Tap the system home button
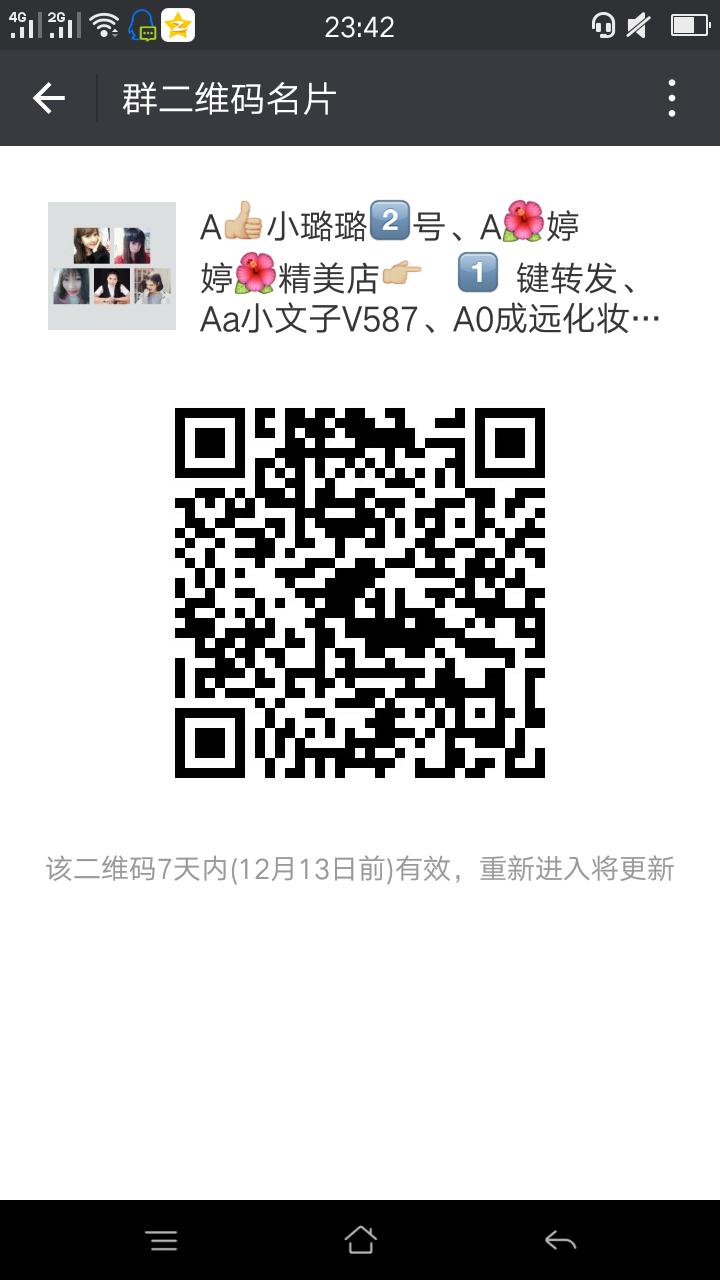720x1280 pixels. (360, 1240)
